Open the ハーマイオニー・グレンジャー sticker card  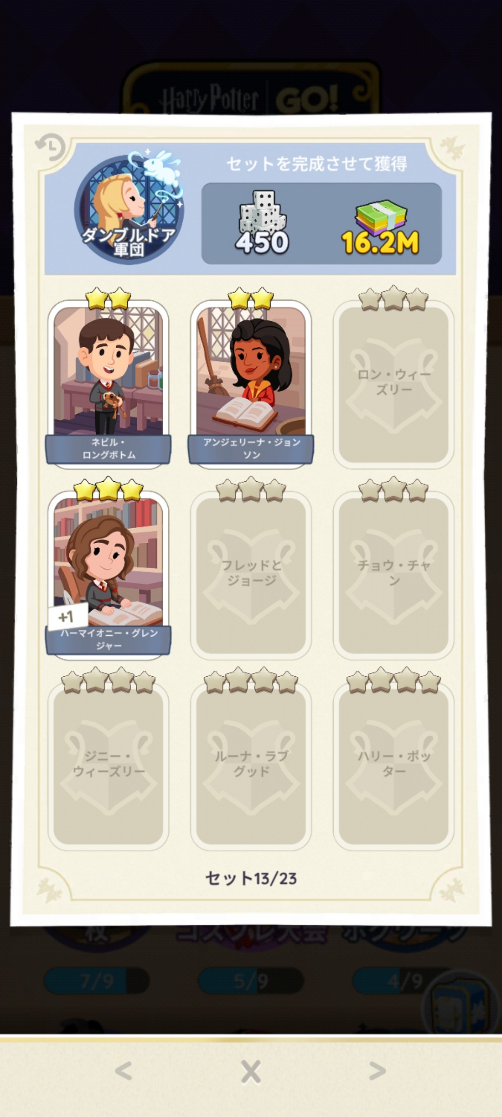tap(108, 574)
